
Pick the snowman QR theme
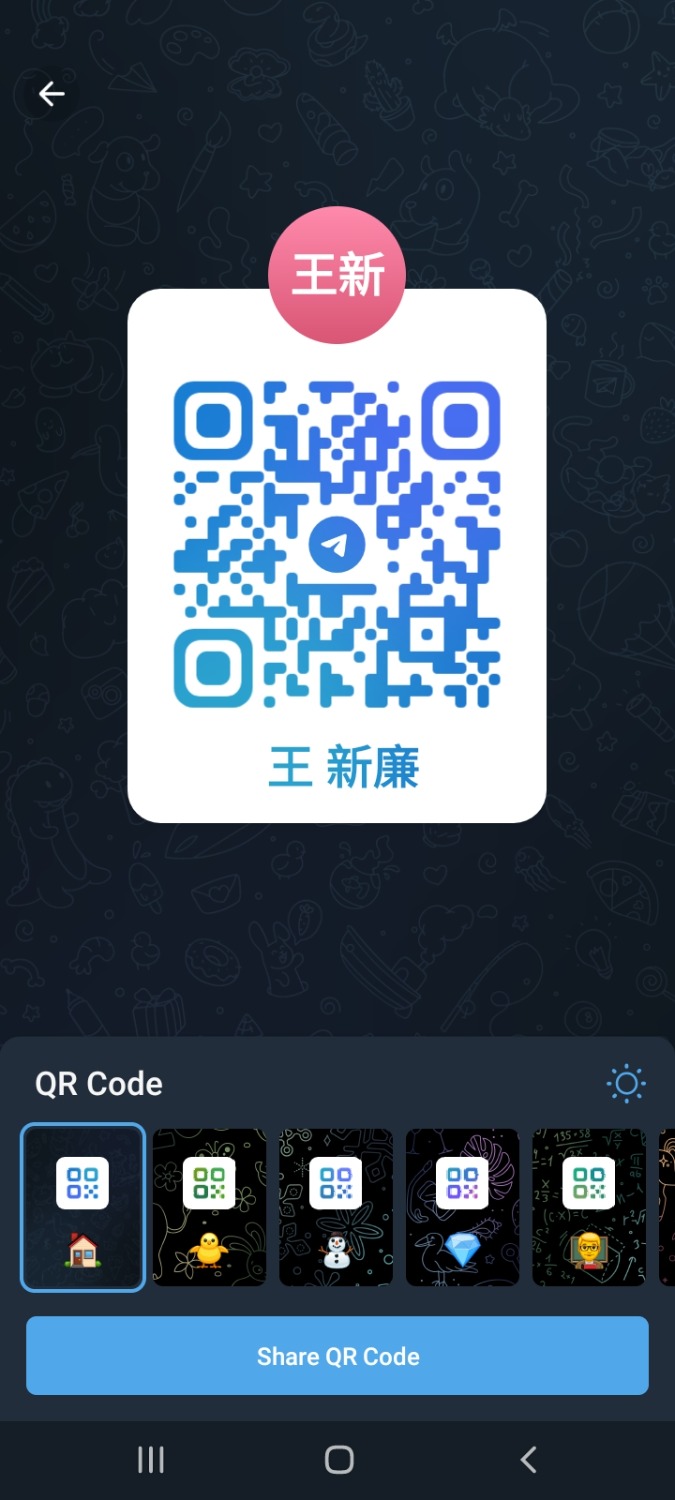pyautogui.click(x=336, y=1207)
